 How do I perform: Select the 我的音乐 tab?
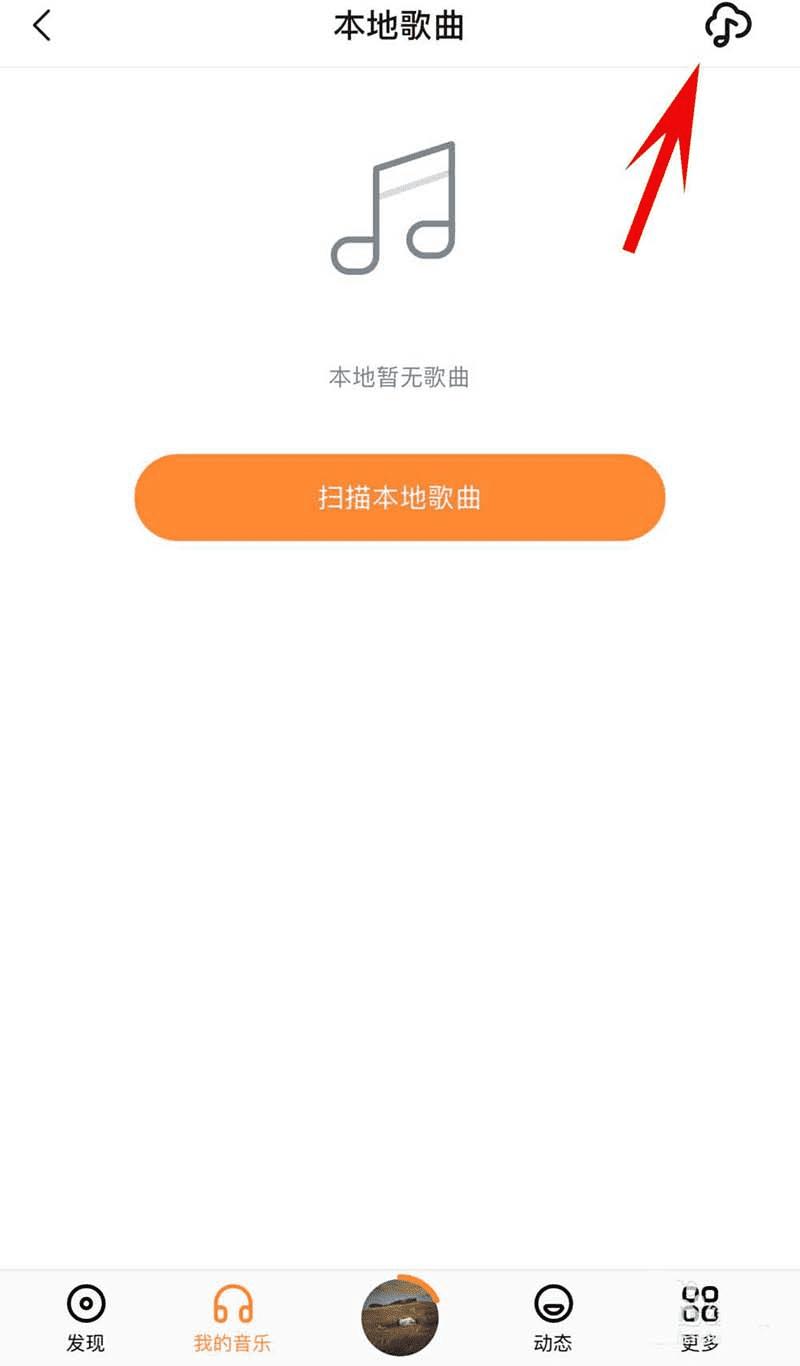pyautogui.click(x=232, y=1318)
